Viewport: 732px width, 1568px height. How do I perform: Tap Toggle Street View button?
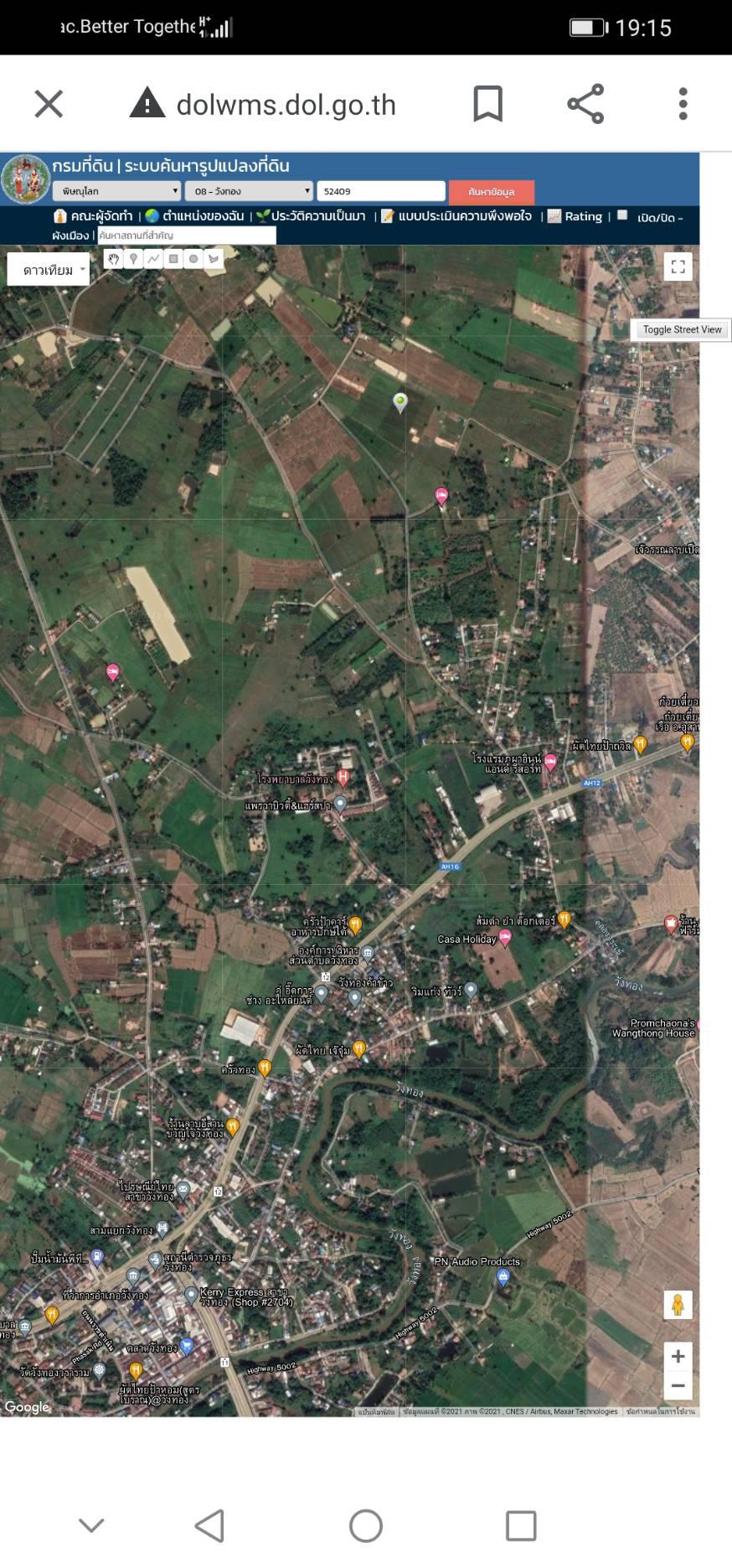(682, 329)
